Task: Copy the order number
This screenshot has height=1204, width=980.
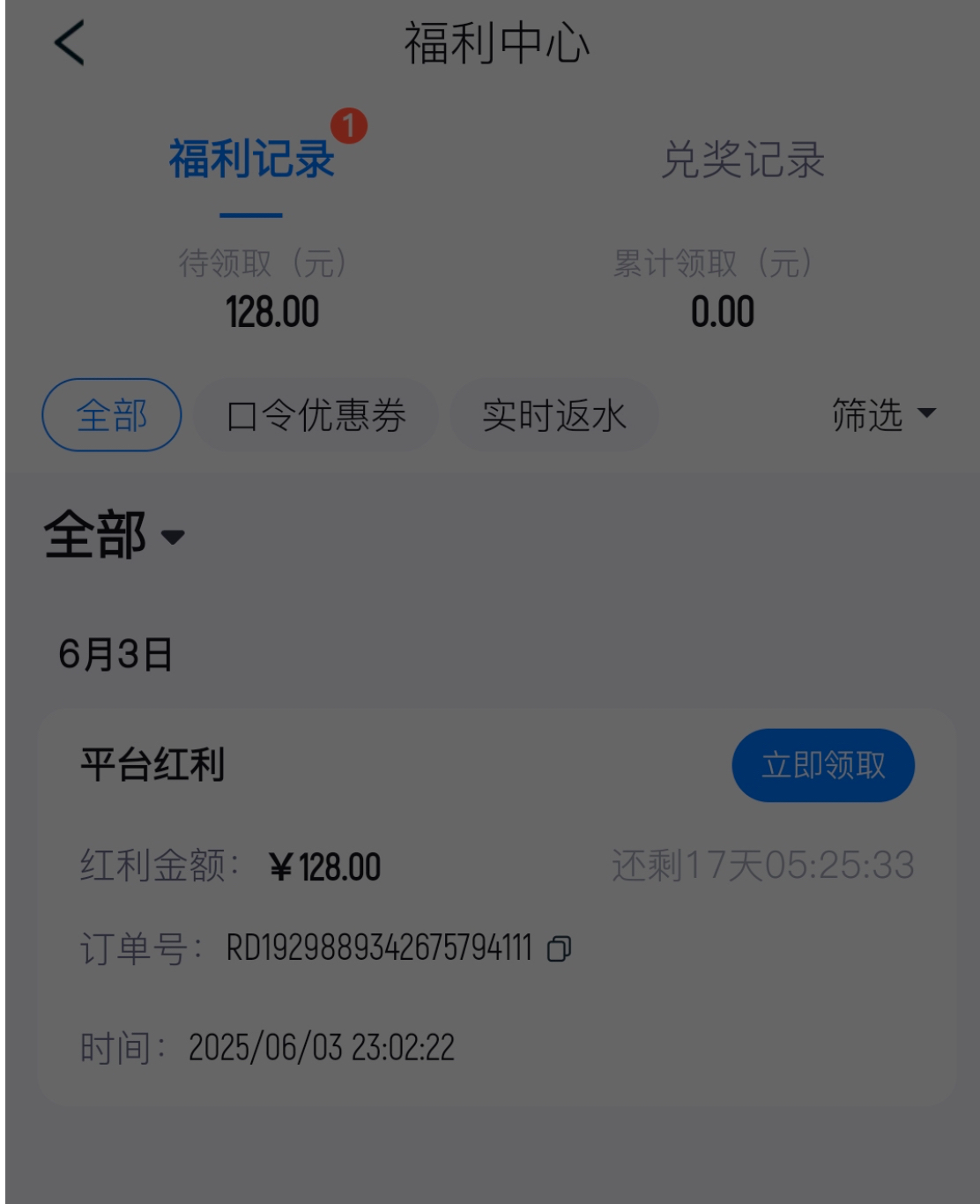Action: pyautogui.click(x=560, y=948)
